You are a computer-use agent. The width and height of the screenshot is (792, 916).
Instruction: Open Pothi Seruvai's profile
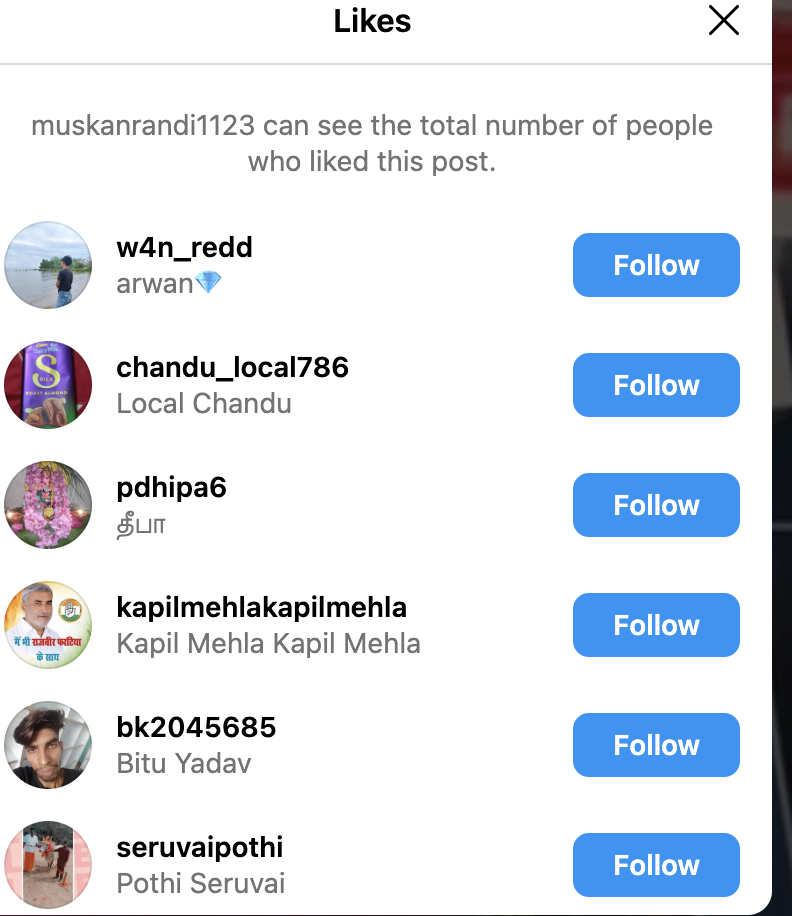200,848
